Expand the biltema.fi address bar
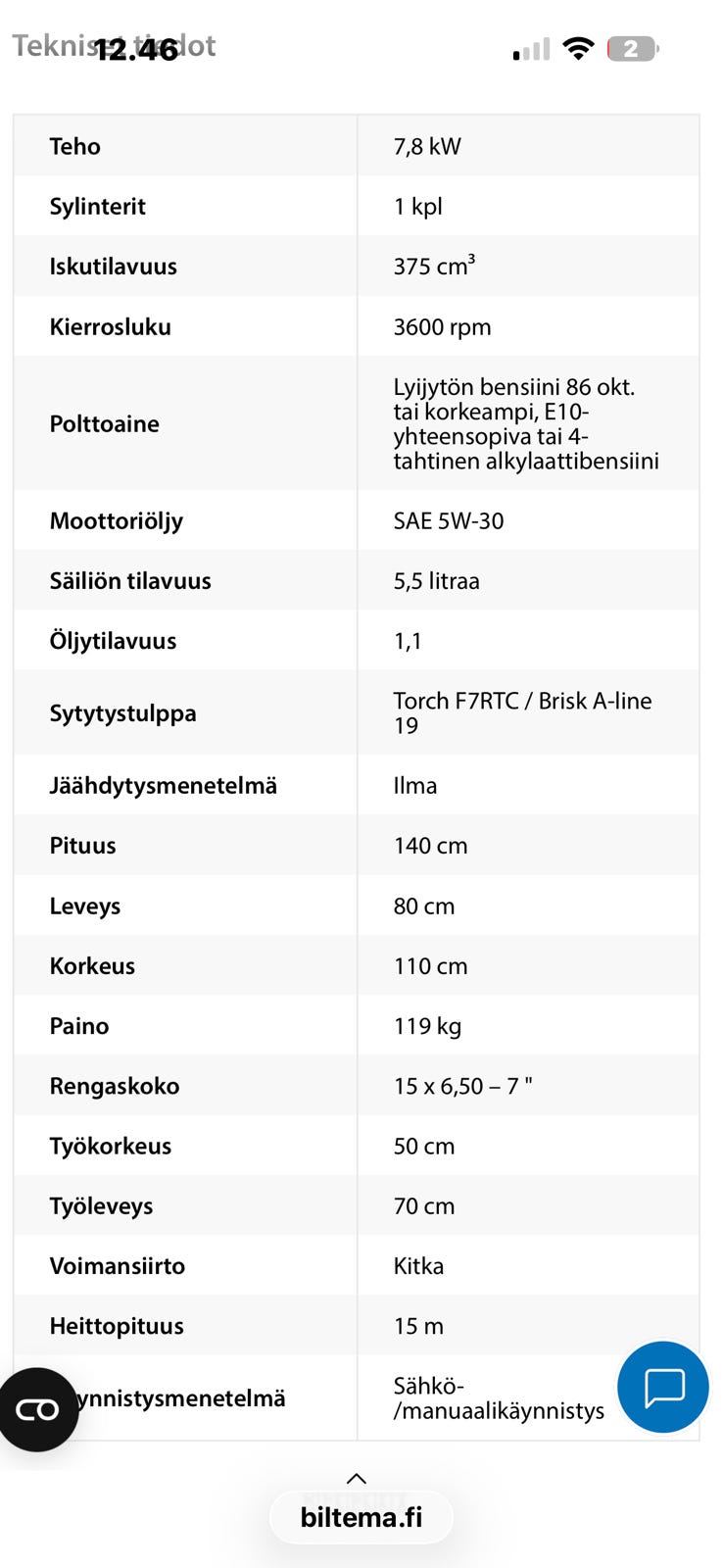Screen dimensions: 723x1568 361,1517
